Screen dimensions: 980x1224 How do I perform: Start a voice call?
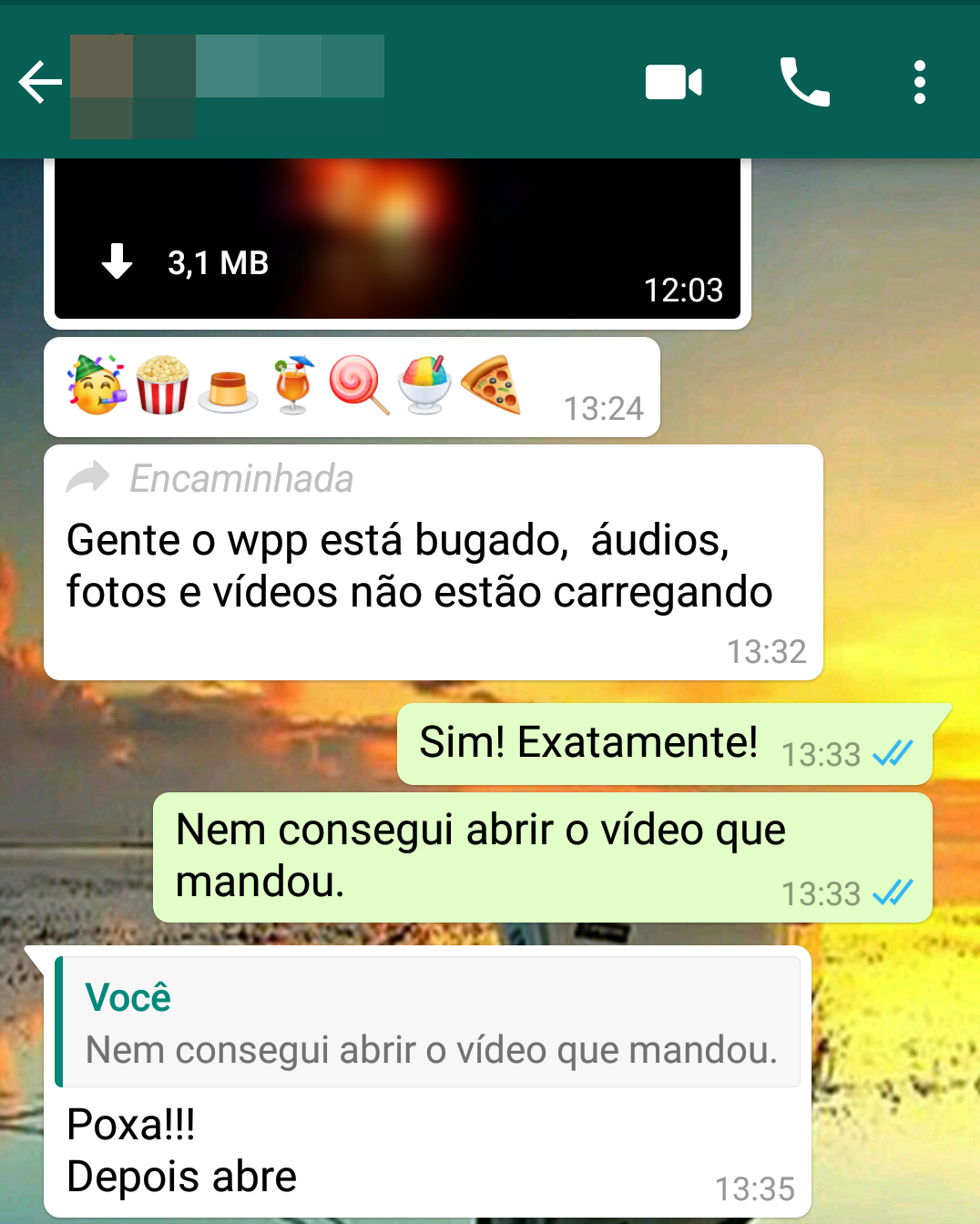point(804,83)
